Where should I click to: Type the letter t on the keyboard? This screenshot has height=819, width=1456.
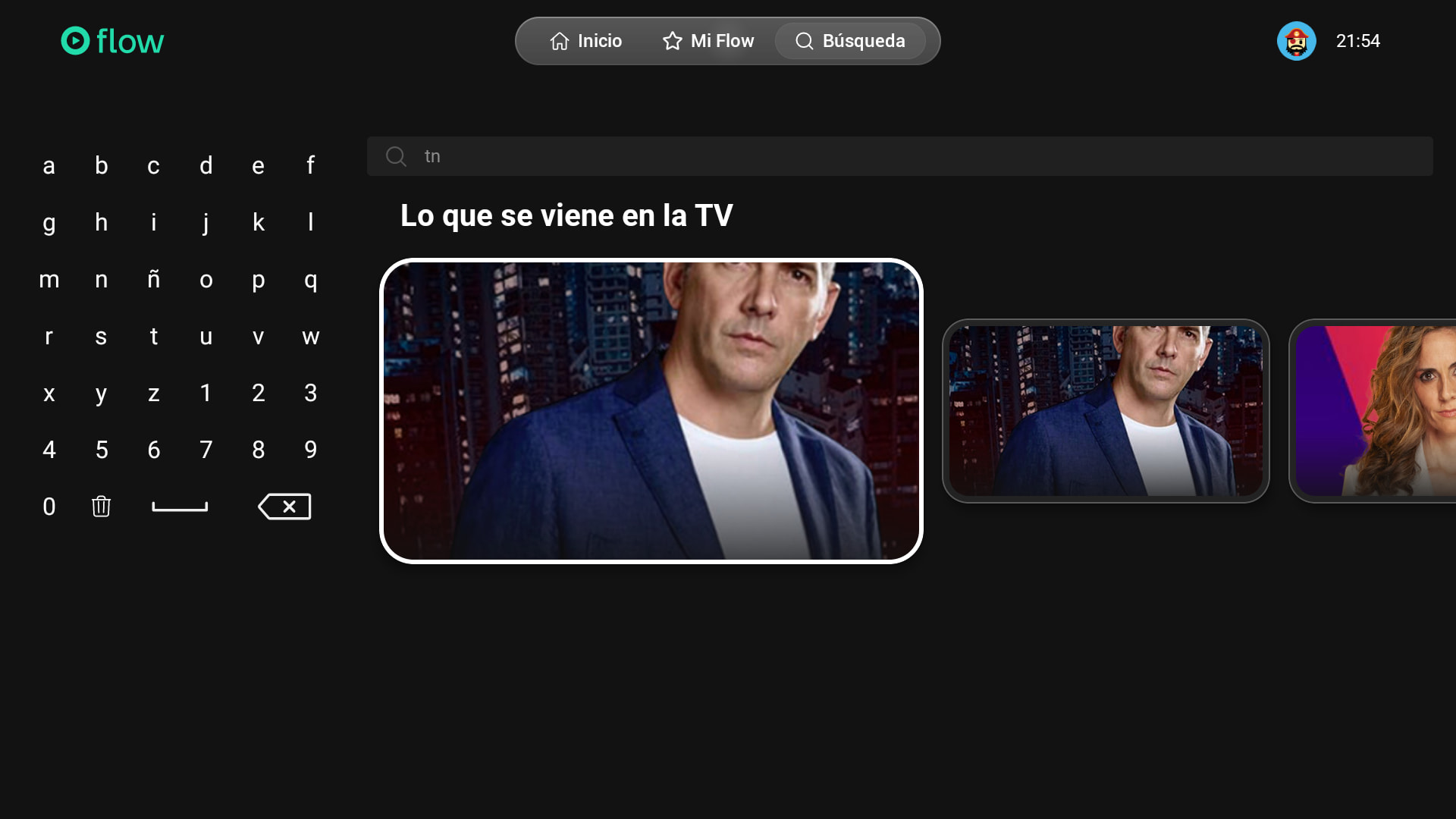153,336
